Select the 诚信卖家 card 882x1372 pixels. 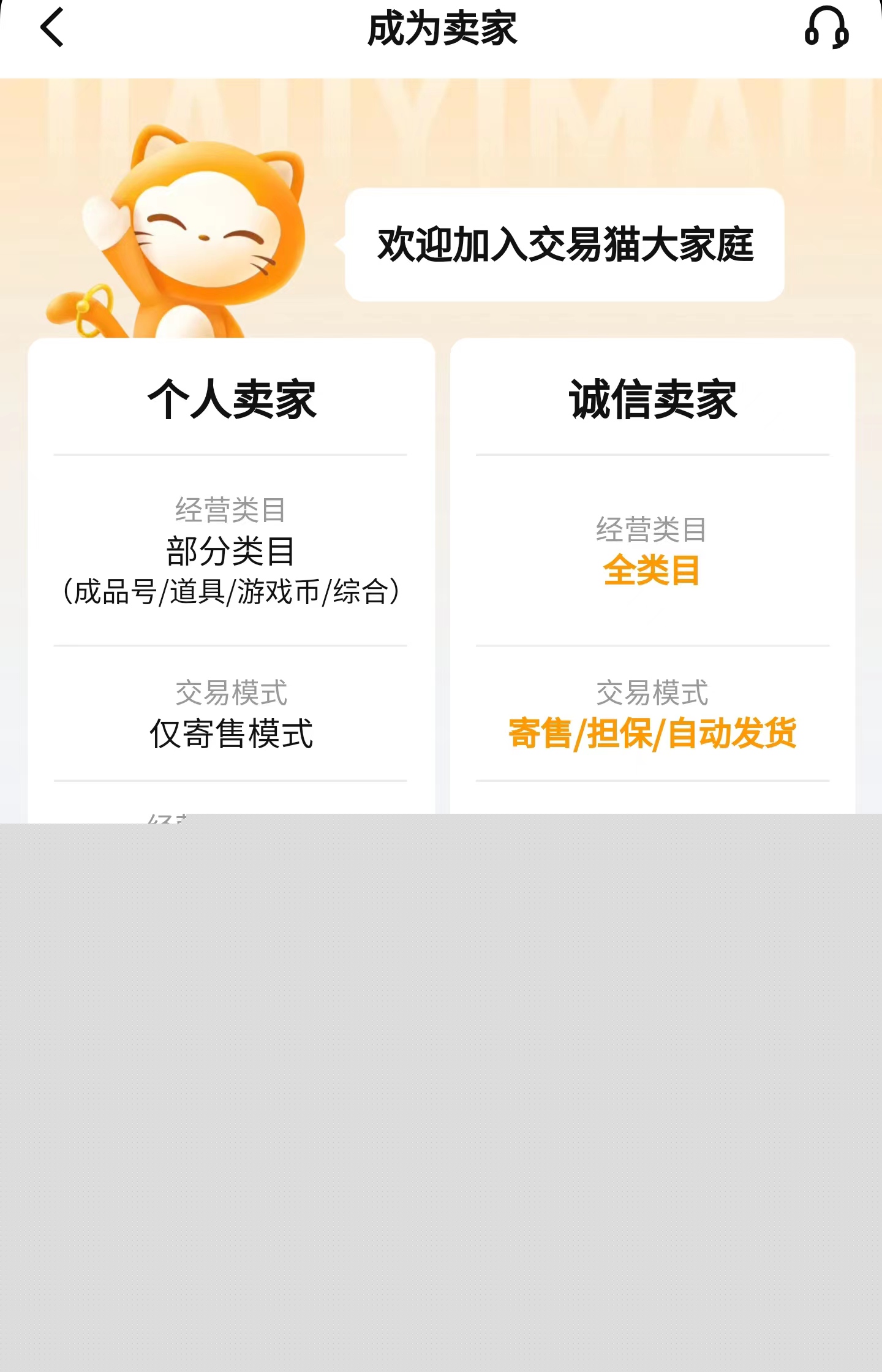[x=652, y=400]
